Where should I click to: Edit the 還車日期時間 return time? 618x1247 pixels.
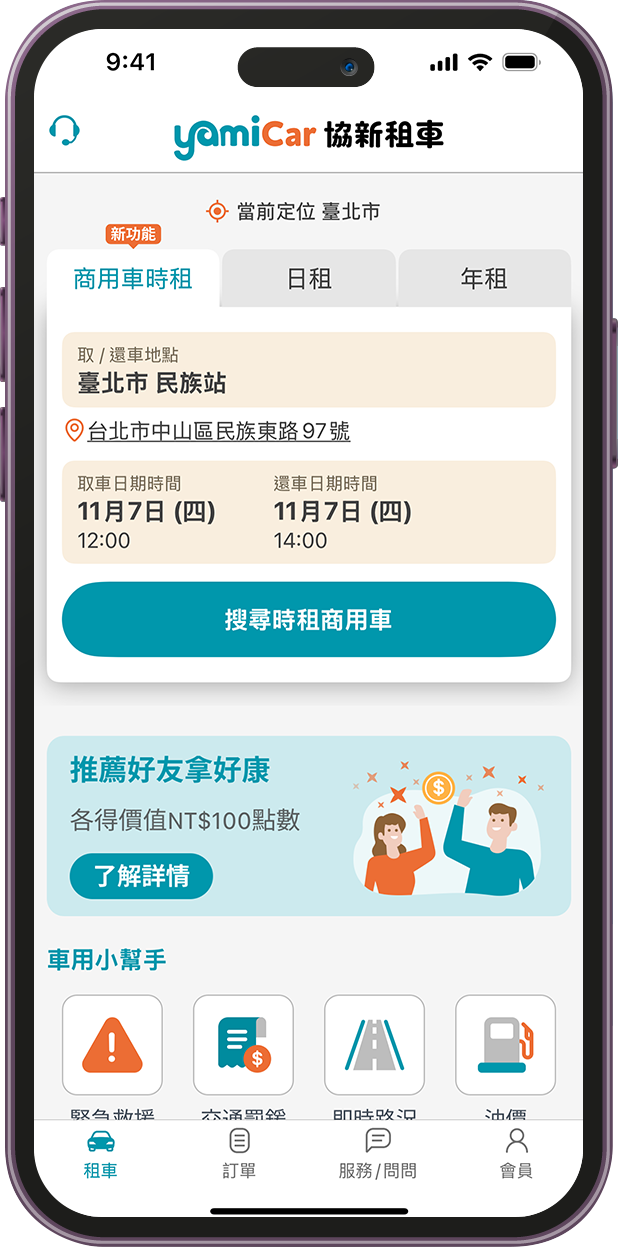(x=345, y=512)
